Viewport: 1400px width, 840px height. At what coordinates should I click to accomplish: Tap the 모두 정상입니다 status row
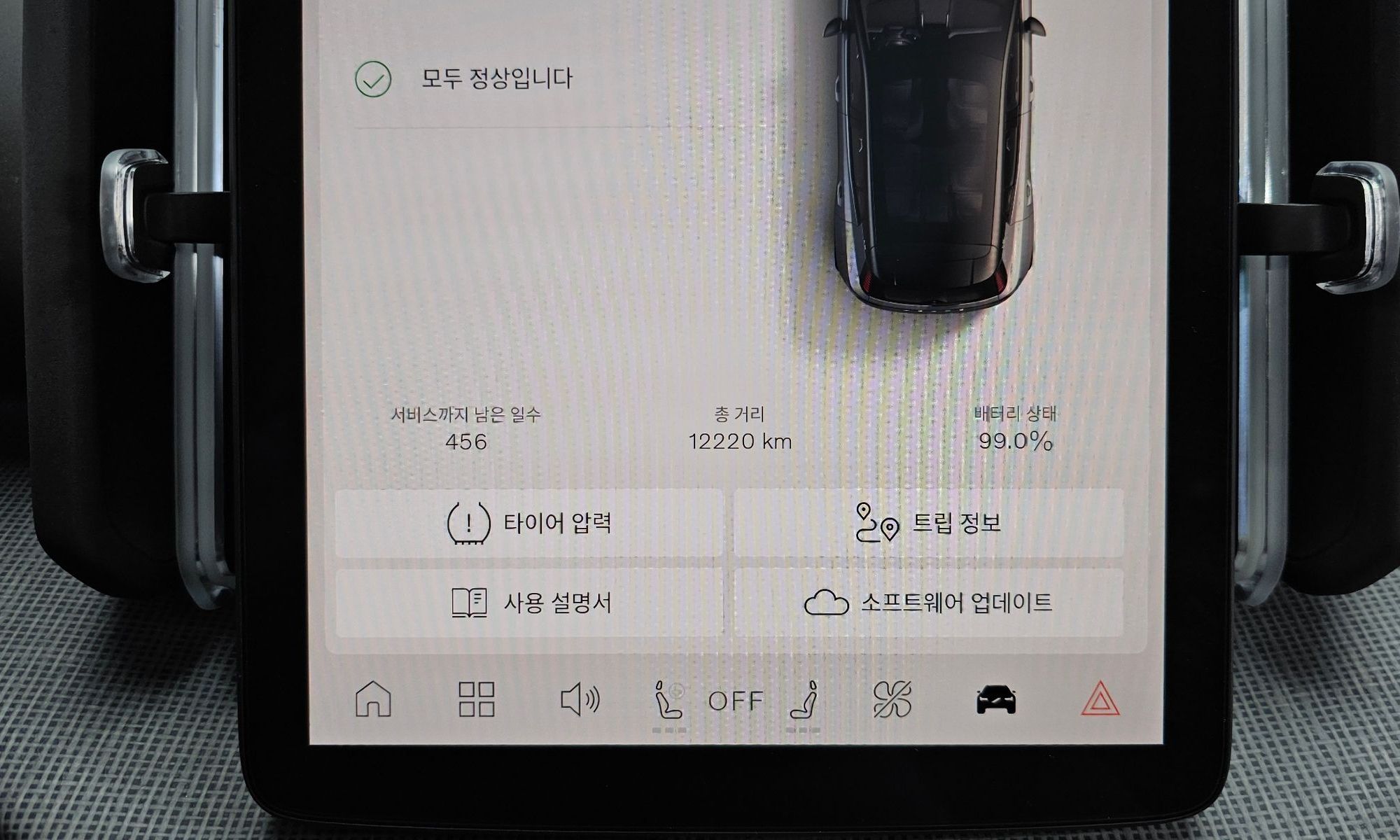point(497,78)
